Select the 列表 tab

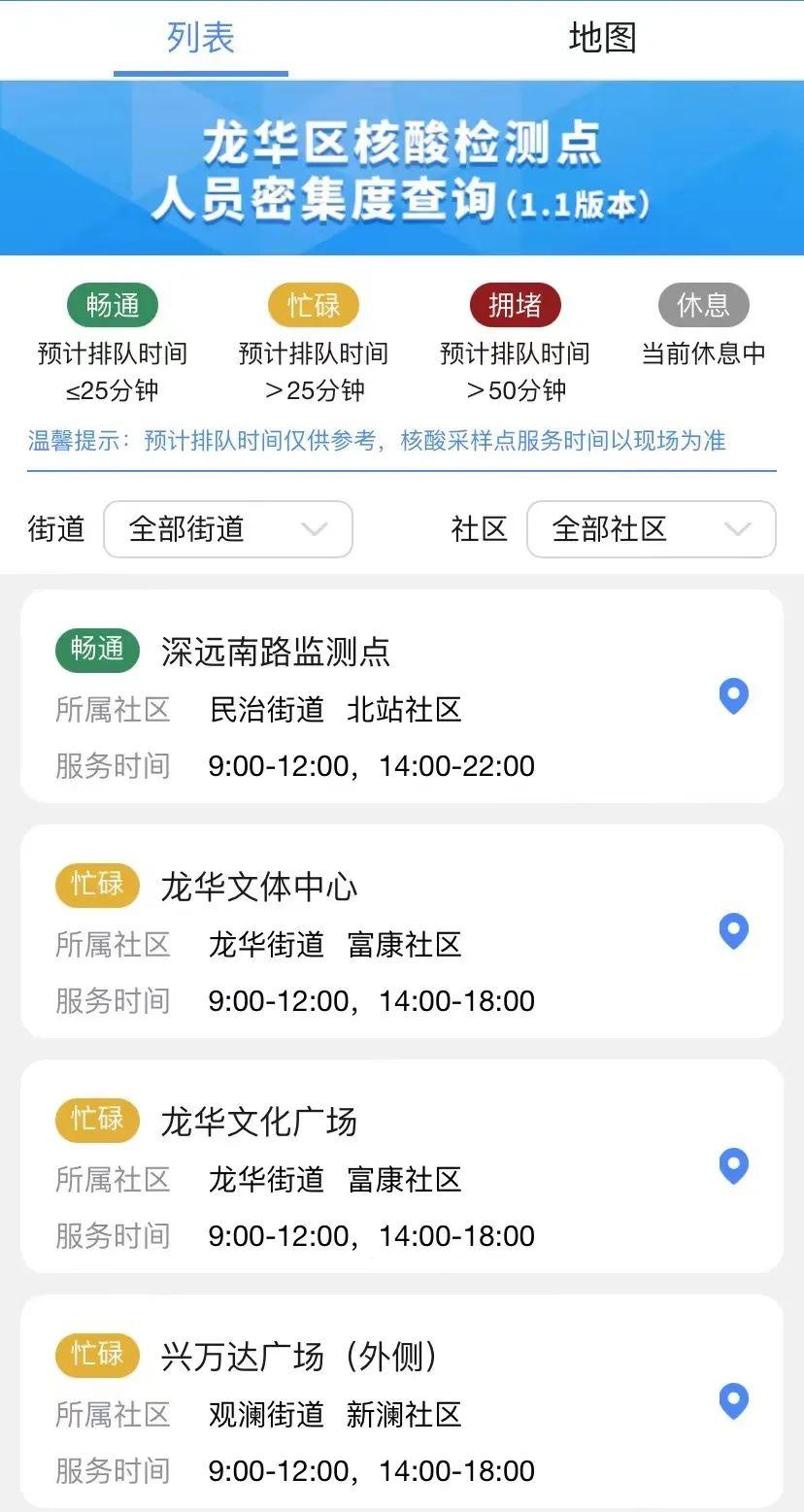[201, 39]
